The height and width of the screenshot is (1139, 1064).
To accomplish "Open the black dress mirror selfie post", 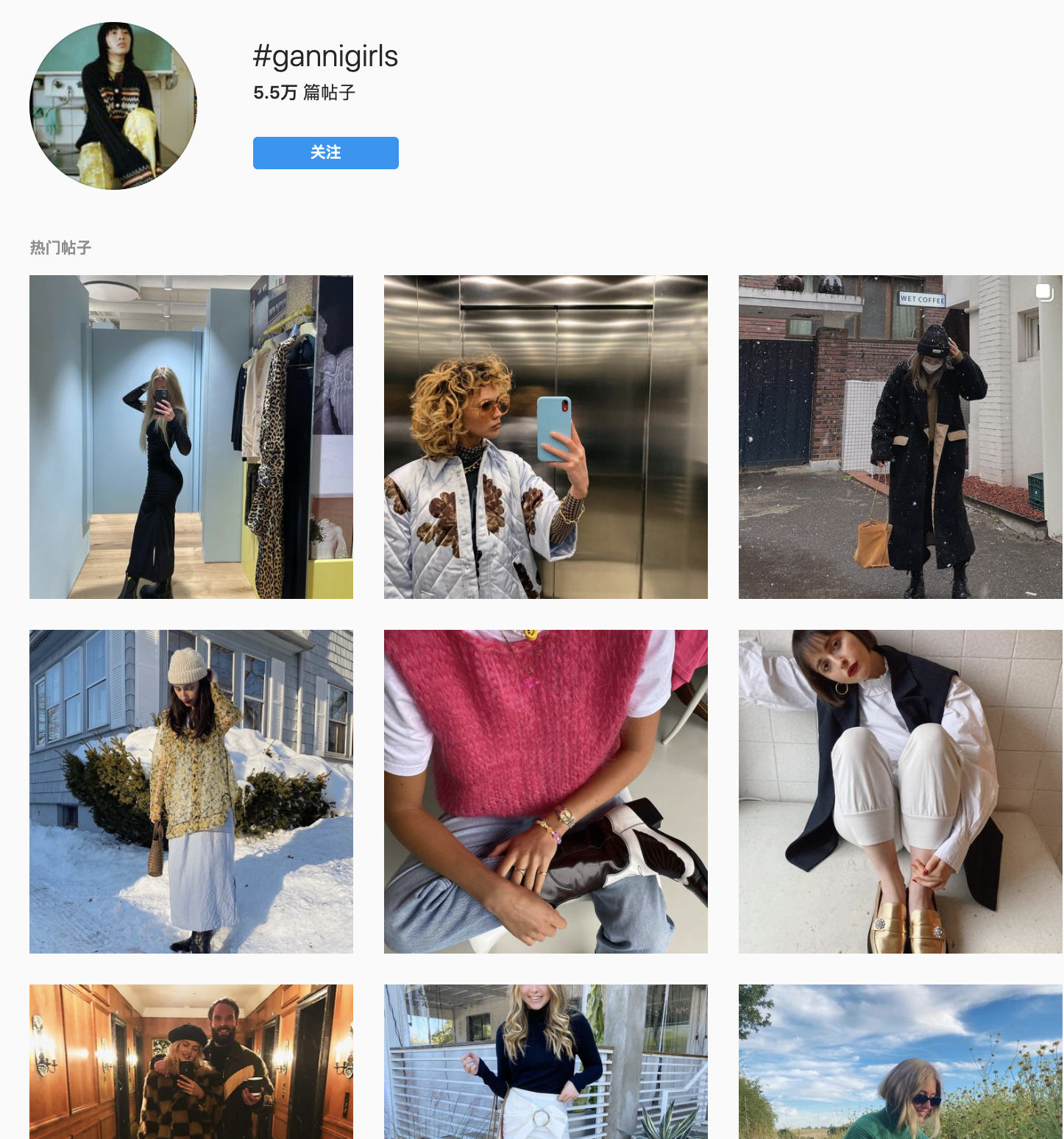I will tap(191, 437).
